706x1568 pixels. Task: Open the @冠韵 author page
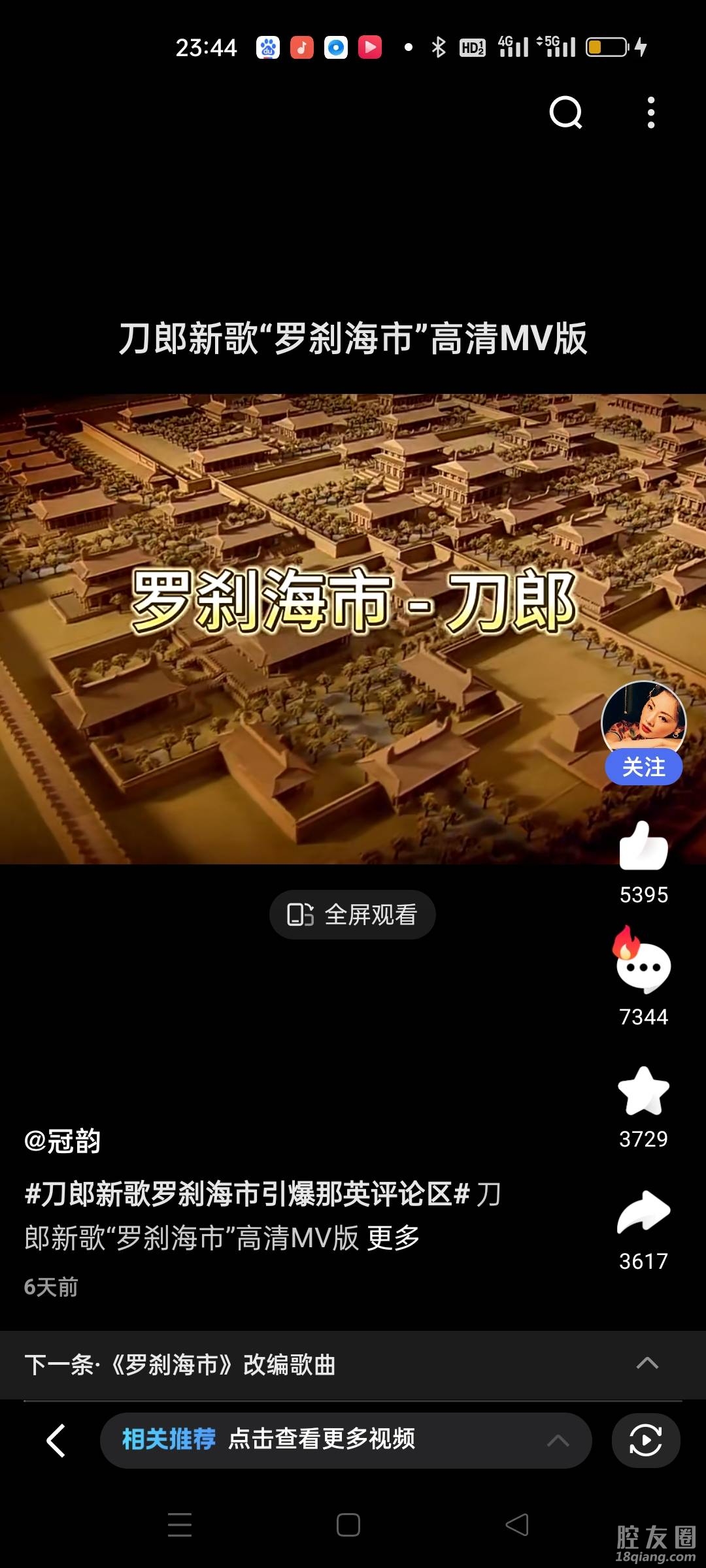[x=63, y=1141]
